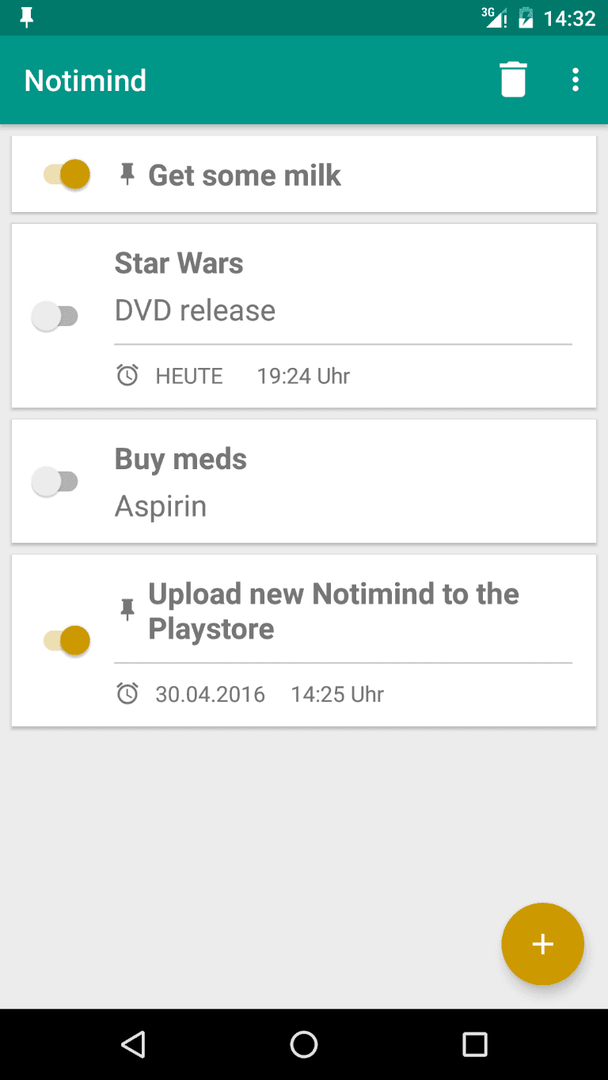Open the three-dot overflow menu
The width and height of the screenshot is (608, 1080).
575,80
